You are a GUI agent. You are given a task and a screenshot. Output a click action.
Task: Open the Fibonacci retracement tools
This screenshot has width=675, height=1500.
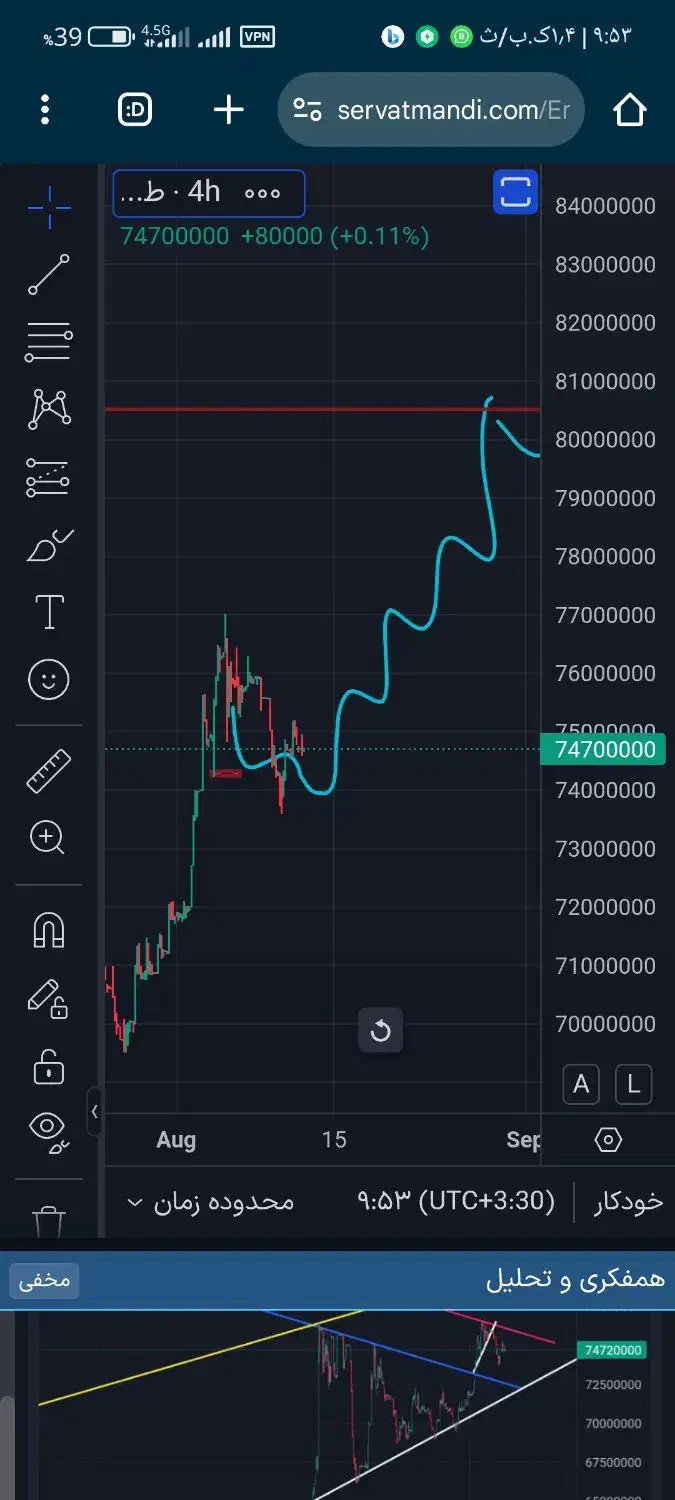pyautogui.click(x=49, y=342)
